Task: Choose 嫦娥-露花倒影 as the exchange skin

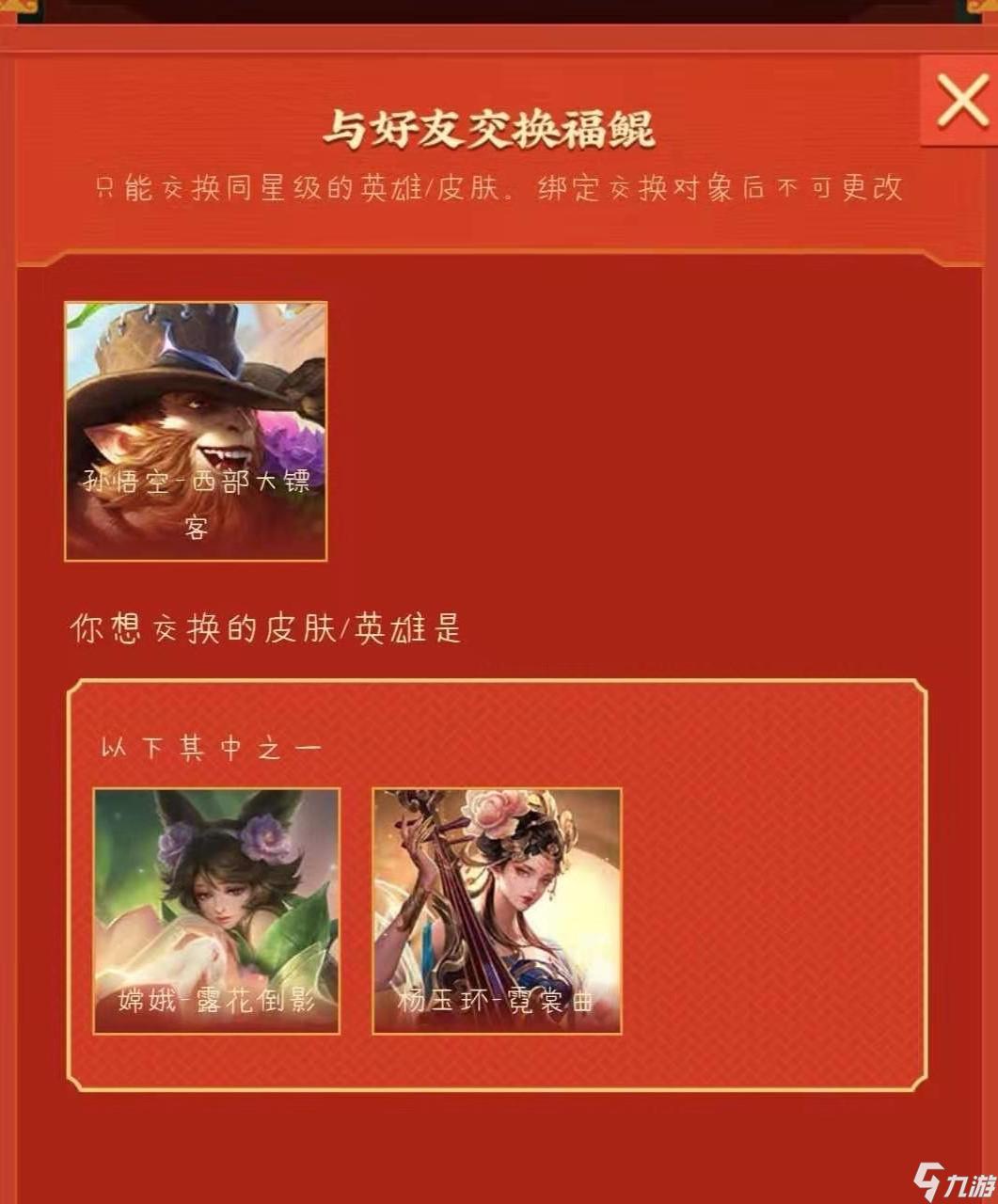Action: click(216, 911)
